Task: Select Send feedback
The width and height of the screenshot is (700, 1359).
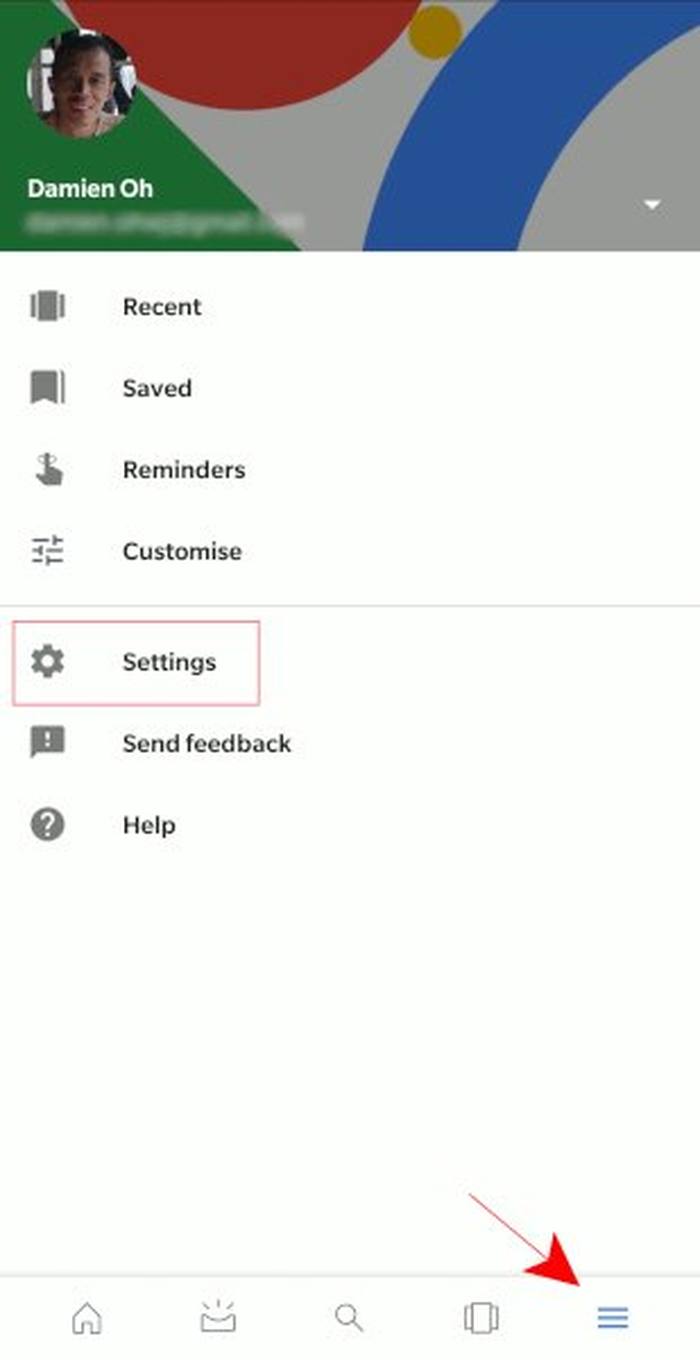Action: point(206,743)
